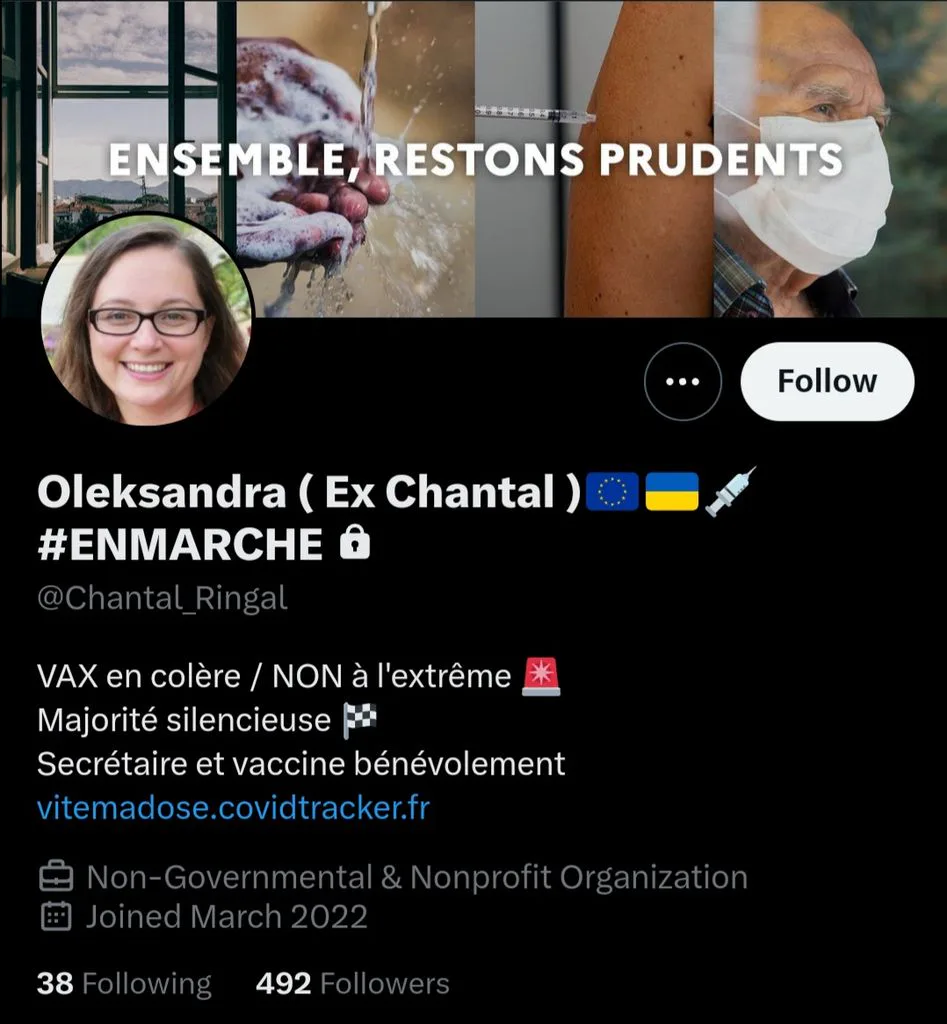This screenshot has height=1024, width=947.
Task: View the profile picture
Action: click(147, 320)
